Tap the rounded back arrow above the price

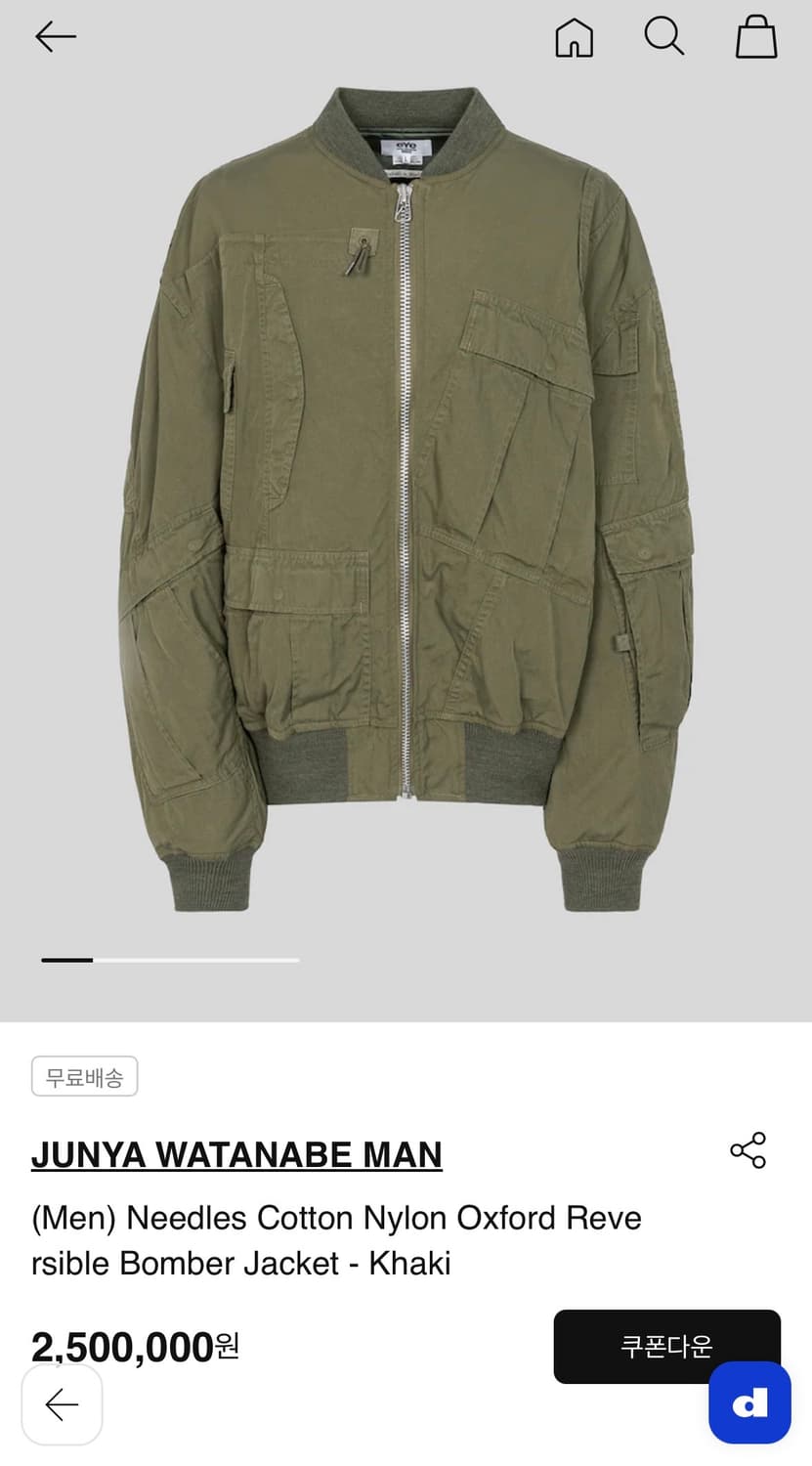coord(62,1404)
